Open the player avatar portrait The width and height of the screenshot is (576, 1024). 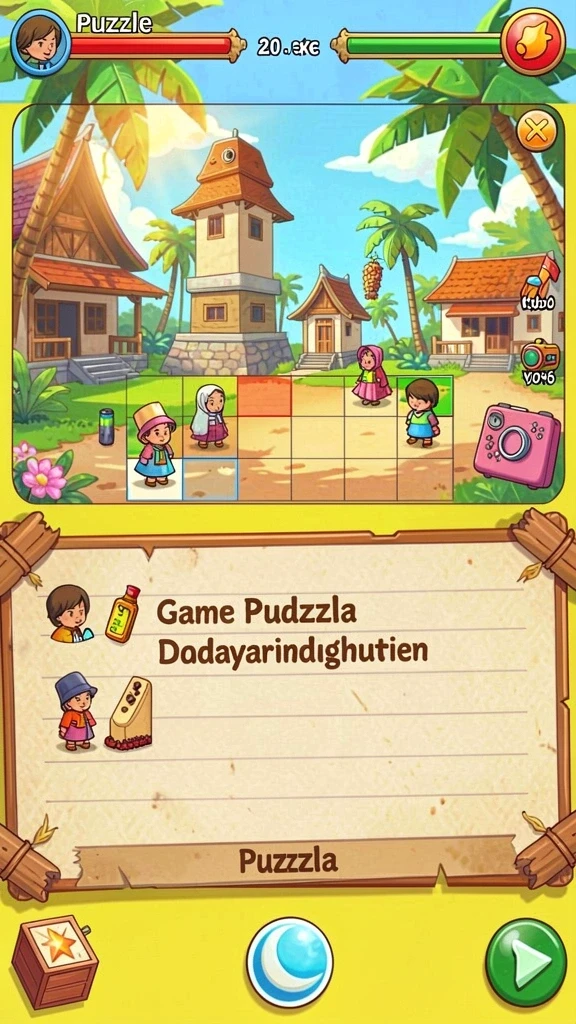click(40, 40)
